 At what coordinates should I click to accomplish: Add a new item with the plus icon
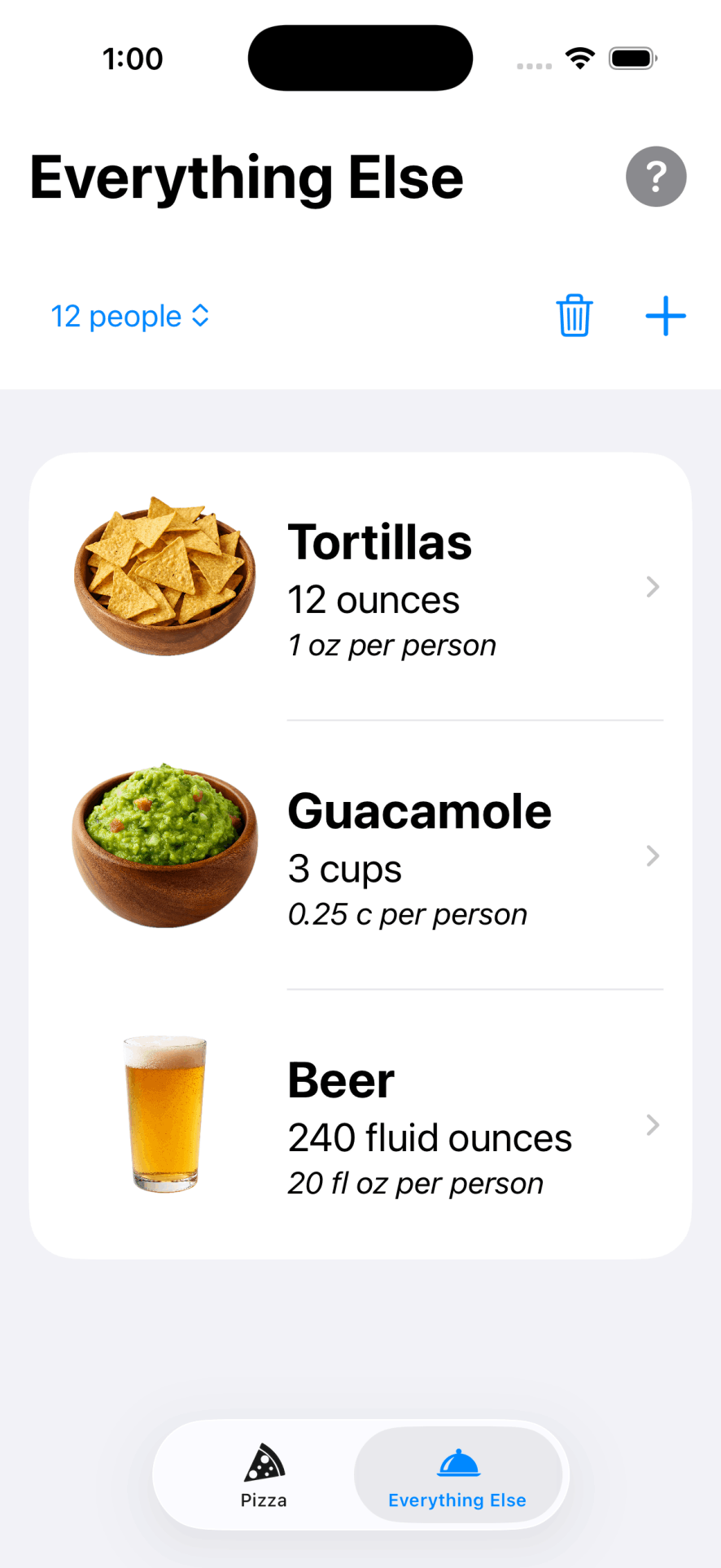coord(666,316)
